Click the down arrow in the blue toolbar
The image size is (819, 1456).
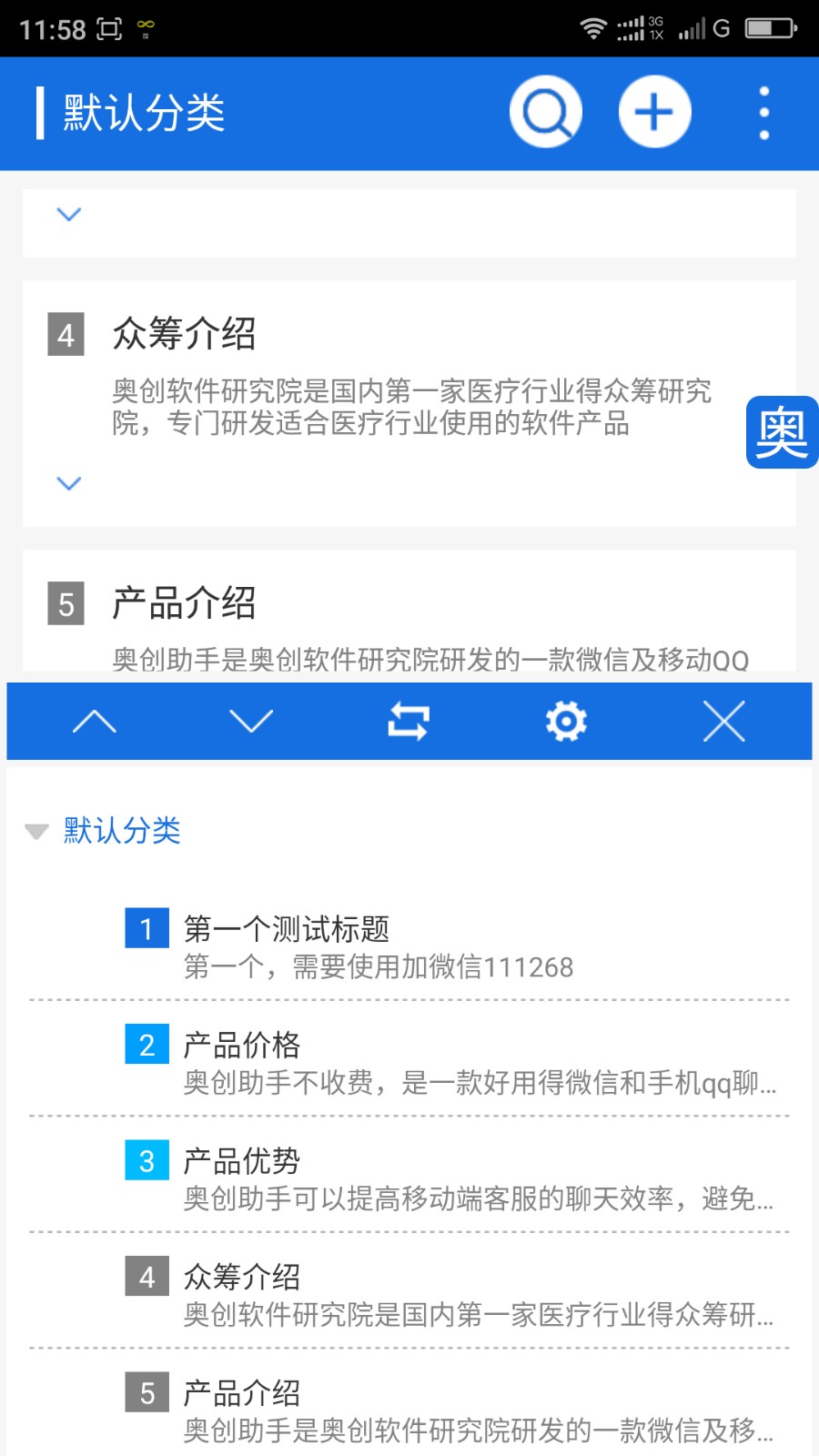251,721
